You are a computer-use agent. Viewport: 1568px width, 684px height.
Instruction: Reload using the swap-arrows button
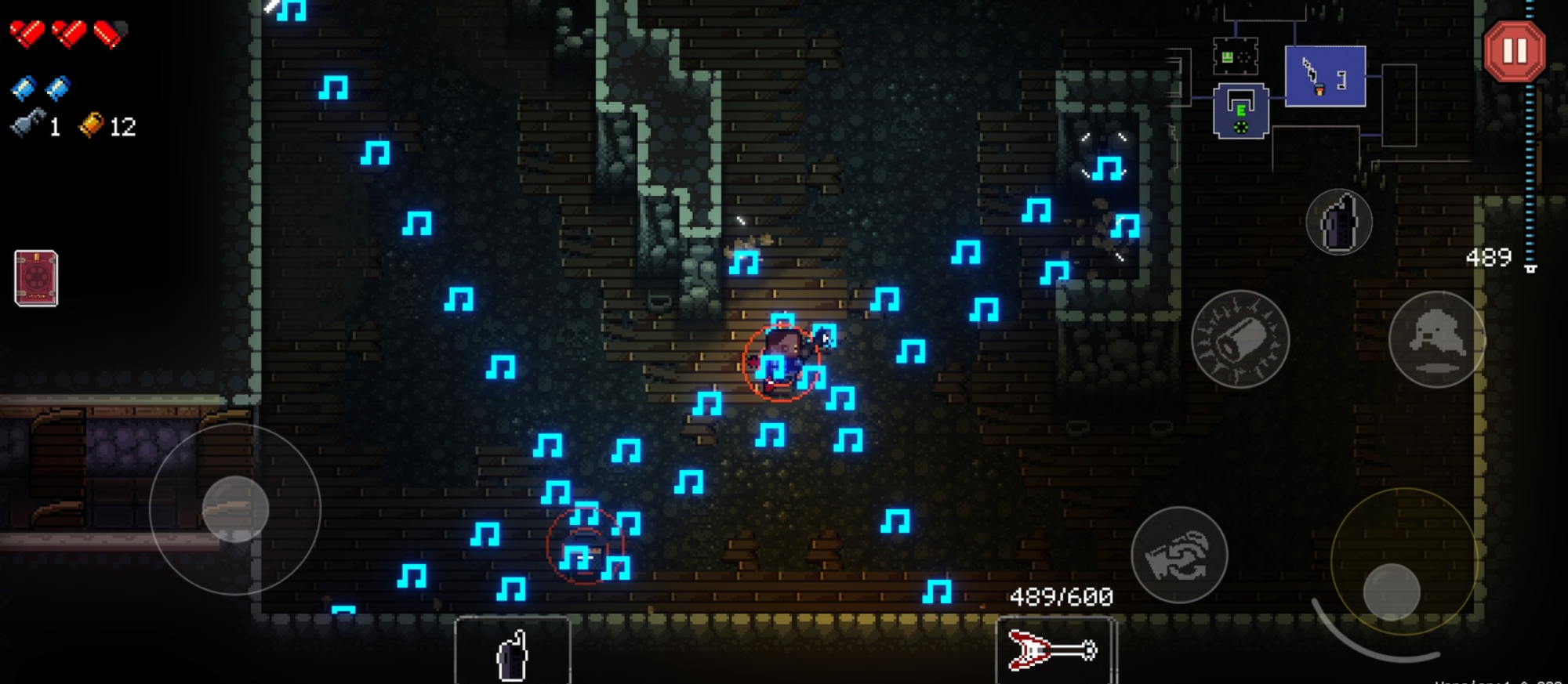click(x=1178, y=555)
